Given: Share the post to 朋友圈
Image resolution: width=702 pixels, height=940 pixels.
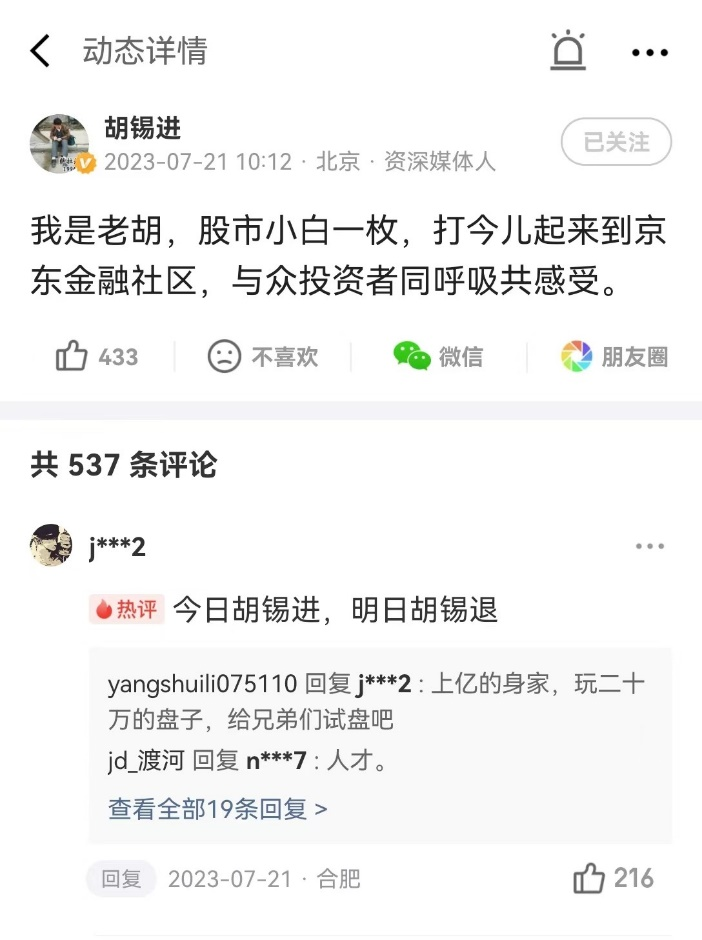Looking at the screenshot, I should (614, 356).
